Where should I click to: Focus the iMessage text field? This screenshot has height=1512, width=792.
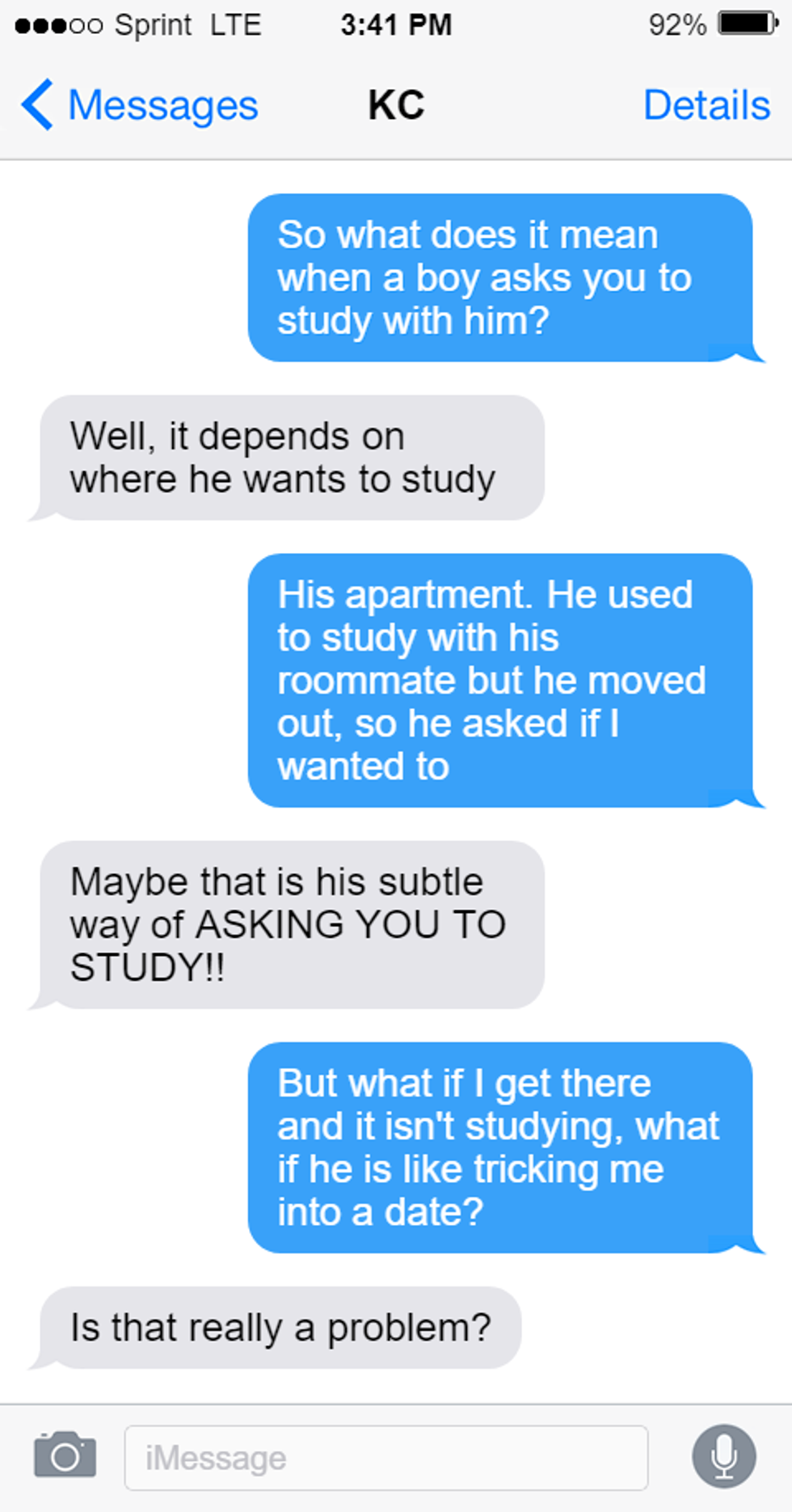tap(386, 1458)
